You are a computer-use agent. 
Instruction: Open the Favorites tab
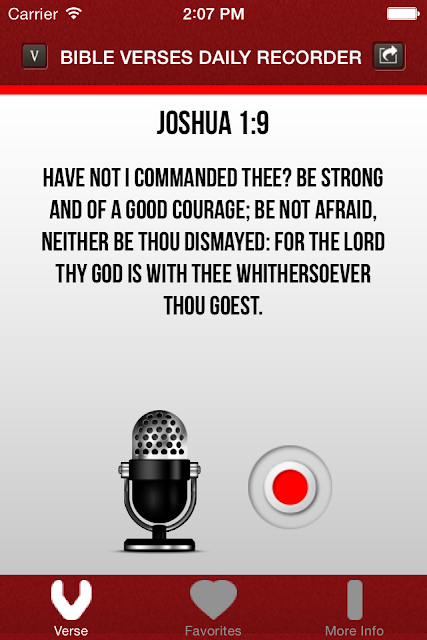click(x=213, y=608)
